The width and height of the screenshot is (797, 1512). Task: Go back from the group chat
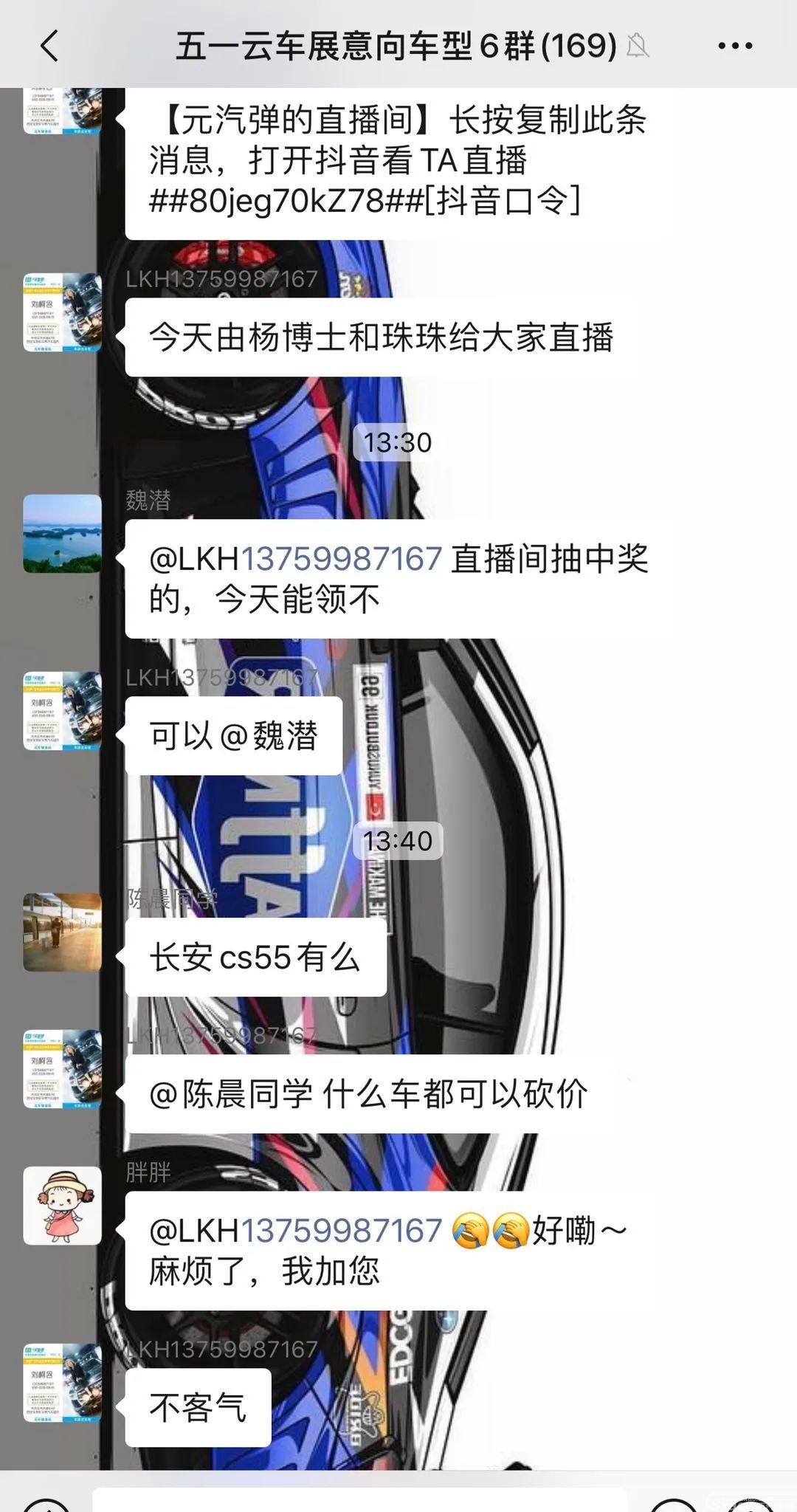click(49, 46)
